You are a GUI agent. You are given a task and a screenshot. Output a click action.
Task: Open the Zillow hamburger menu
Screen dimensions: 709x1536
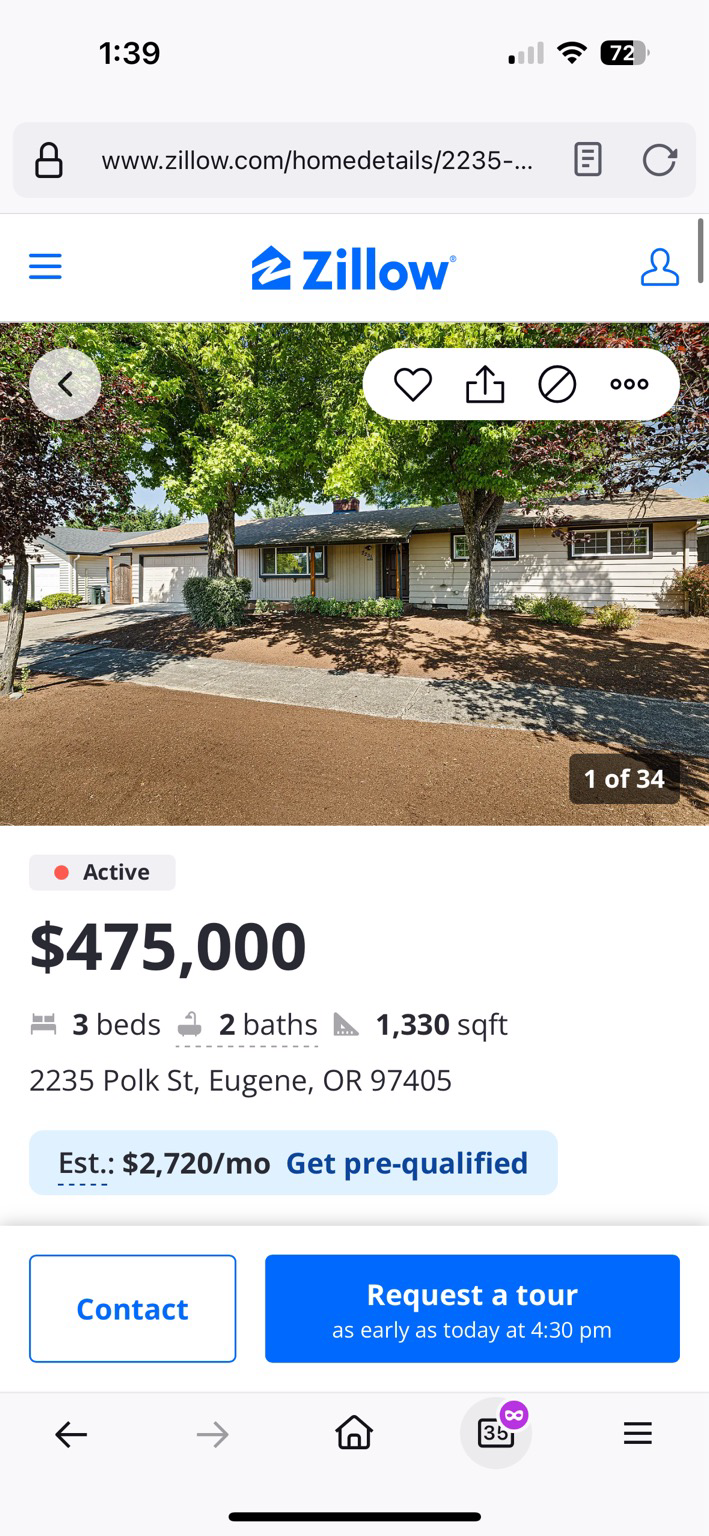[x=45, y=267]
